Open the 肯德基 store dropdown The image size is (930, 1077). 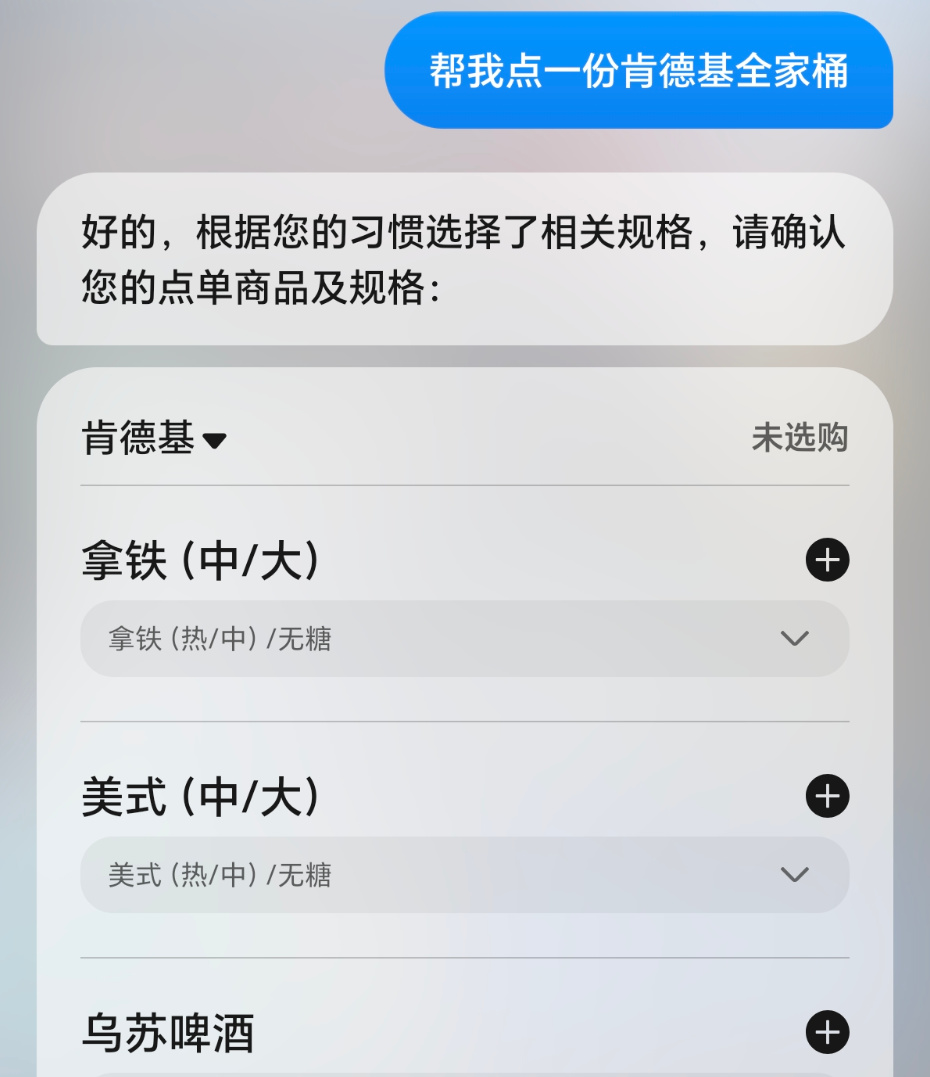155,439
